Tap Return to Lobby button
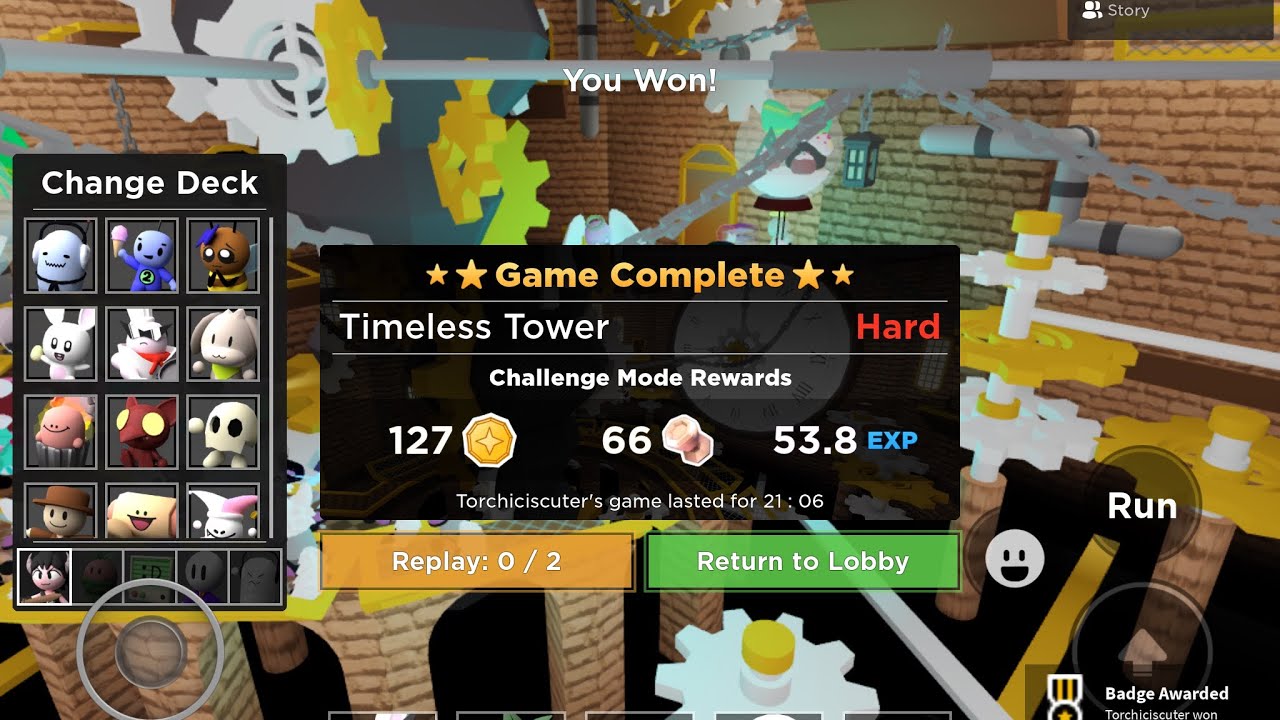This screenshot has height=720, width=1280. coord(802,562)
